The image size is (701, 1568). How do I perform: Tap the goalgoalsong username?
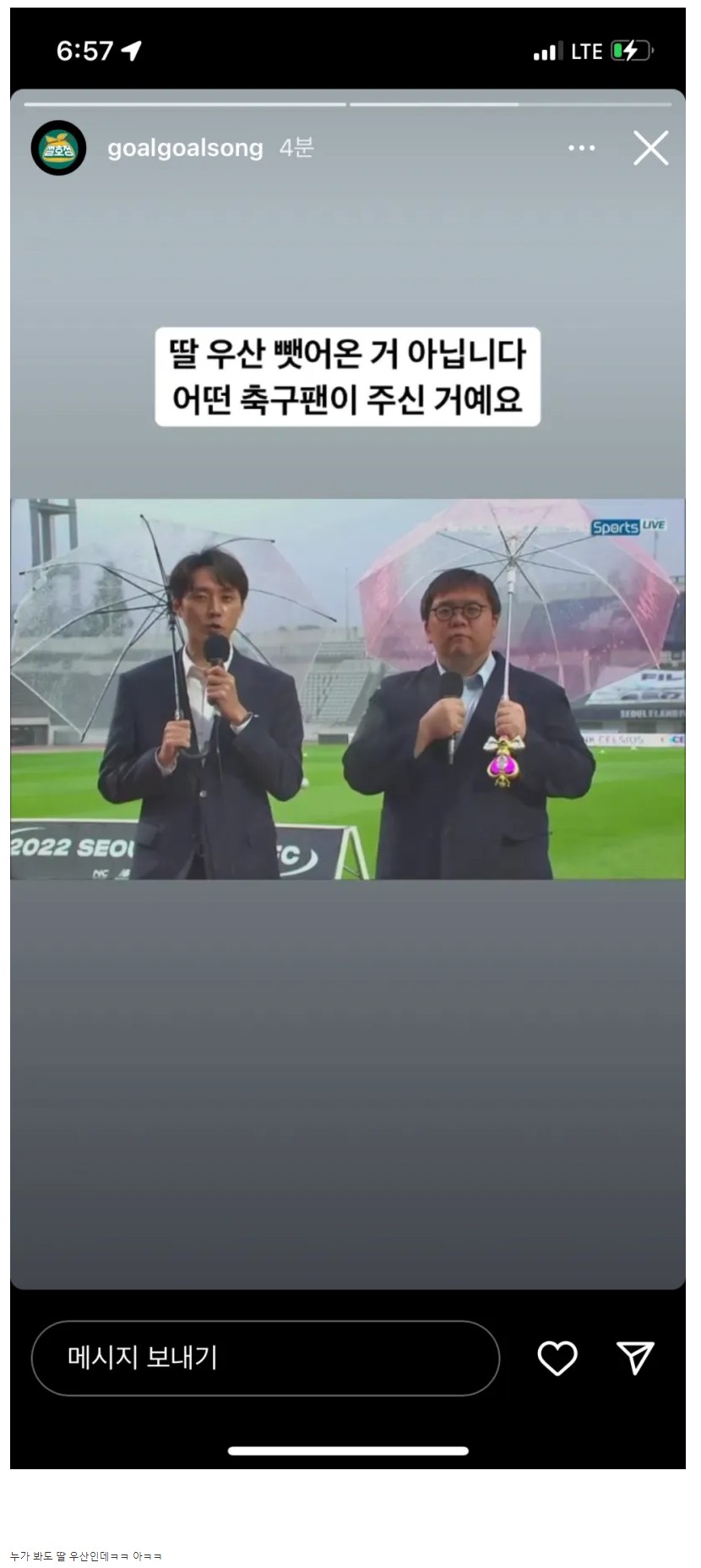(x=185, y=149)
